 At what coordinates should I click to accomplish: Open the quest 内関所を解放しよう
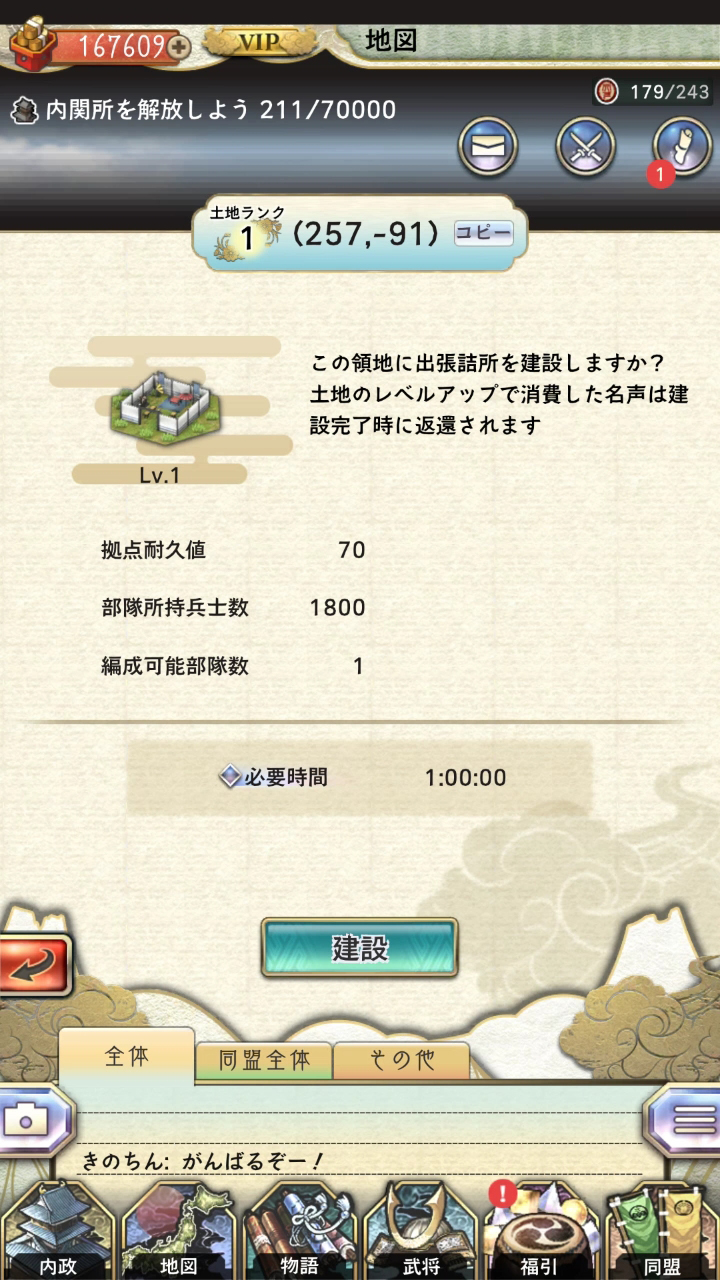tap(205, 109)
